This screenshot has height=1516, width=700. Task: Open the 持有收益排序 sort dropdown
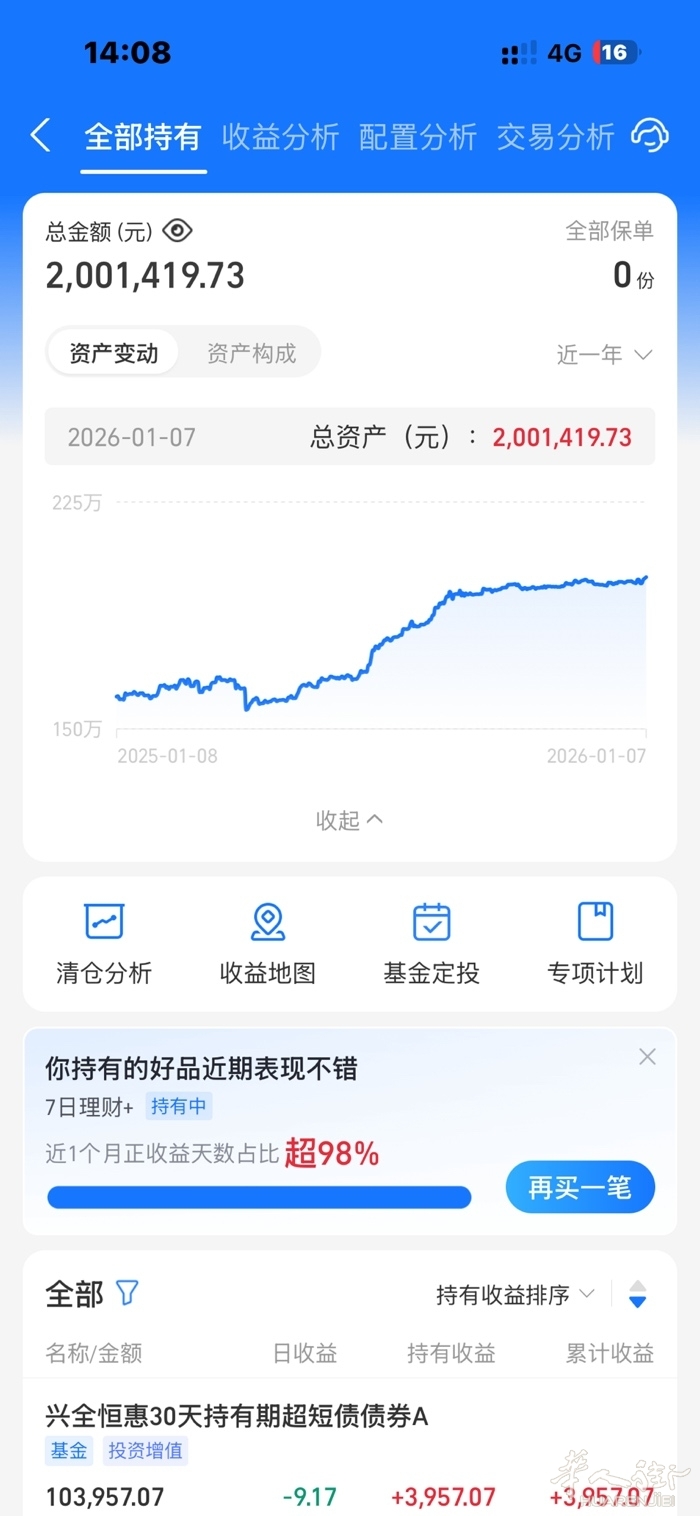[x=515, y=1295]
